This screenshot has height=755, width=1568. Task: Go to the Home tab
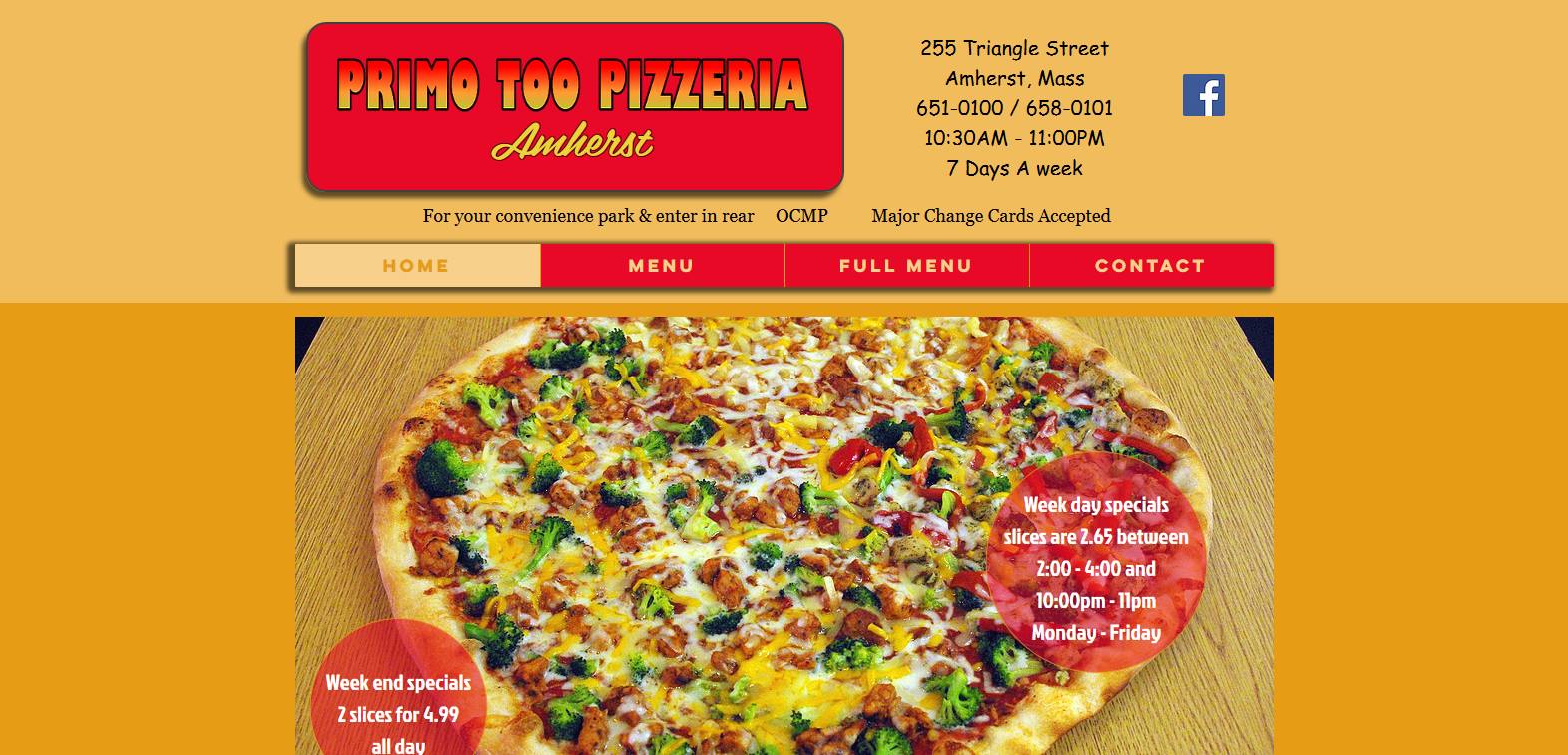pyautogui.click(x=417, y=266)
